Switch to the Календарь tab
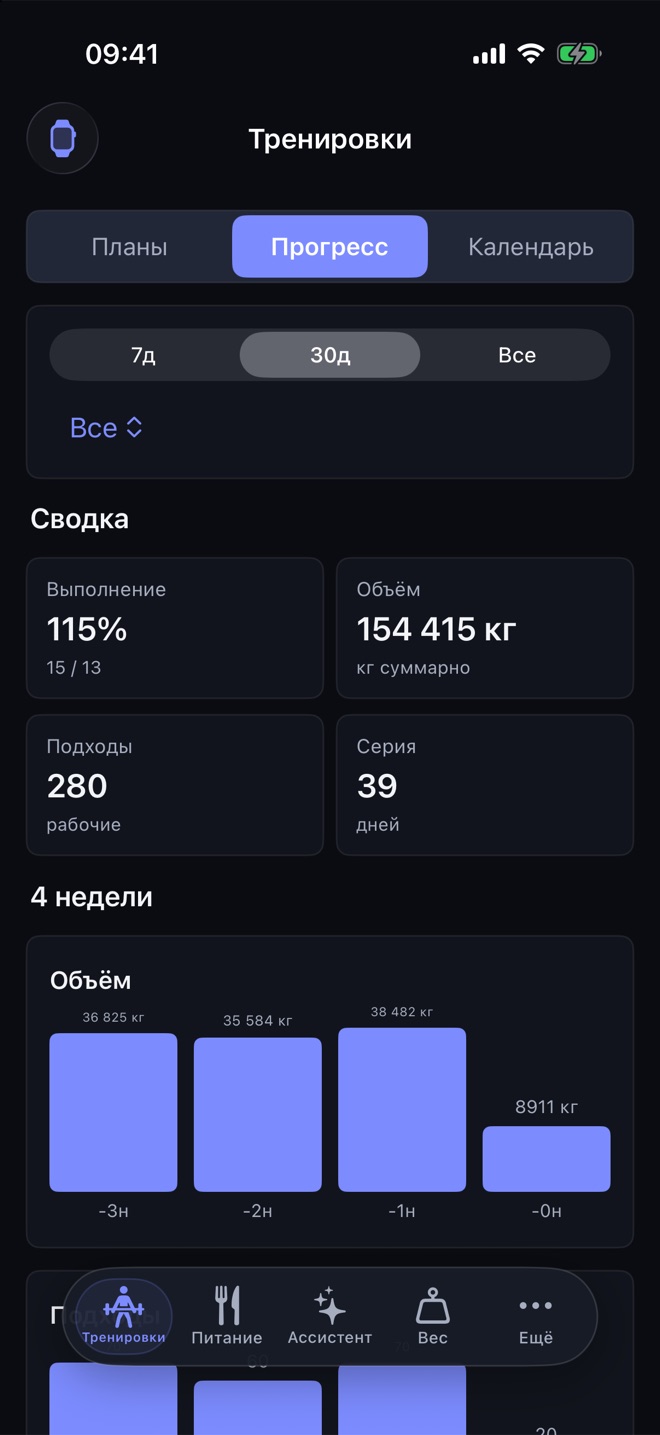Screen dimensions: 660x1435 click(x=531, y=247)
